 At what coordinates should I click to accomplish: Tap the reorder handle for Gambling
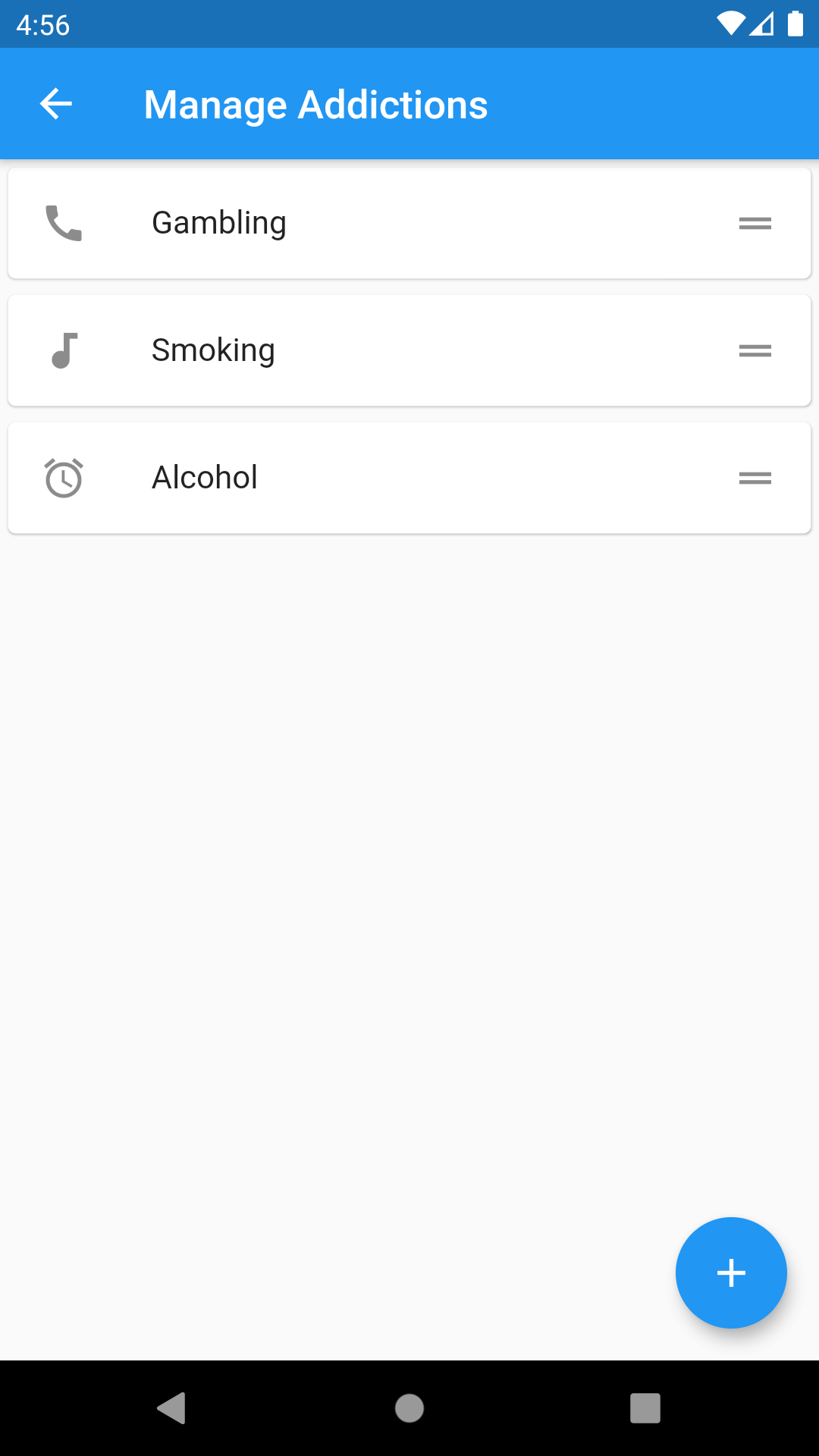[x=755, y=223]
